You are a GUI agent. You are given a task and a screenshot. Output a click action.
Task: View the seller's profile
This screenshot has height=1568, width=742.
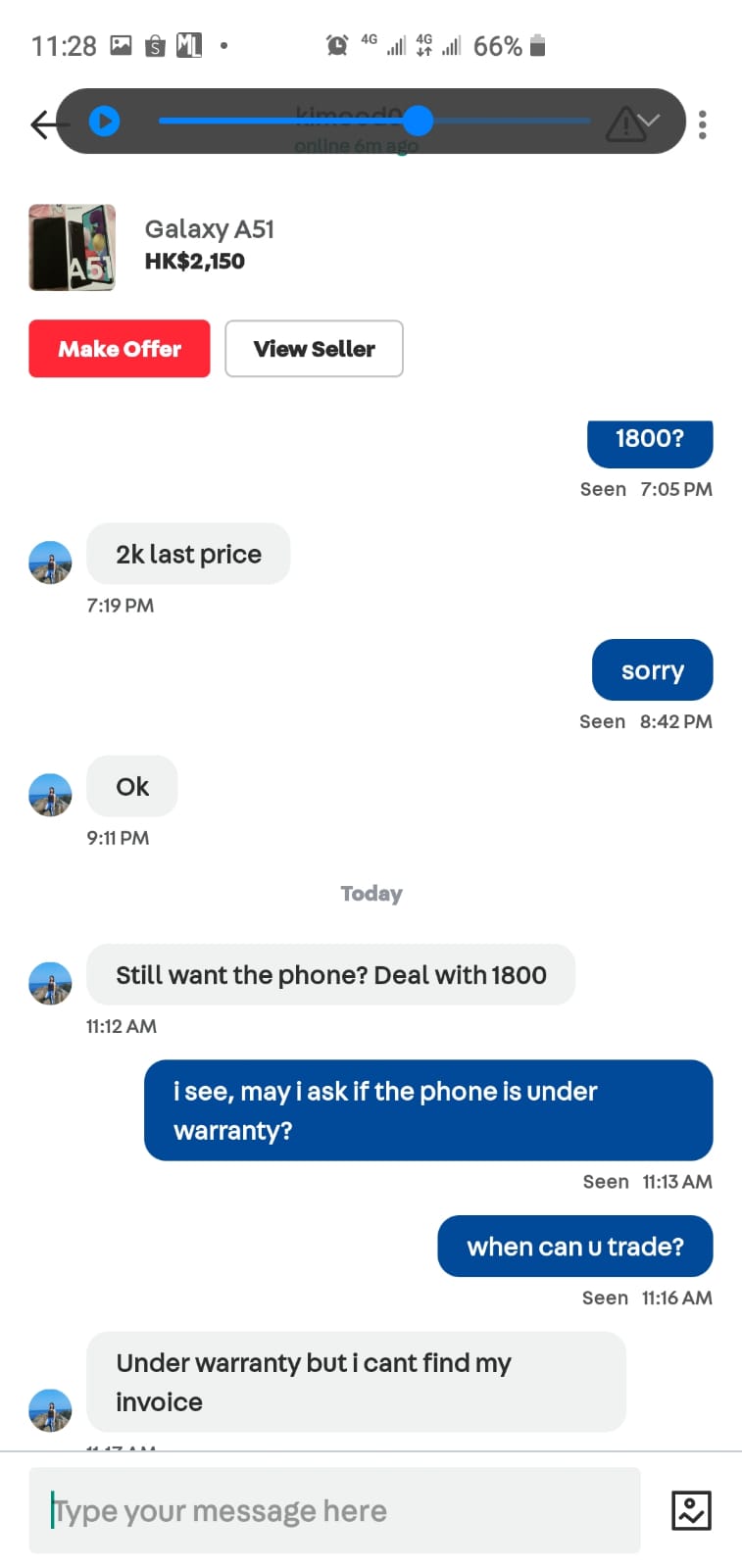pyautogui.click(x=314, y=349)
